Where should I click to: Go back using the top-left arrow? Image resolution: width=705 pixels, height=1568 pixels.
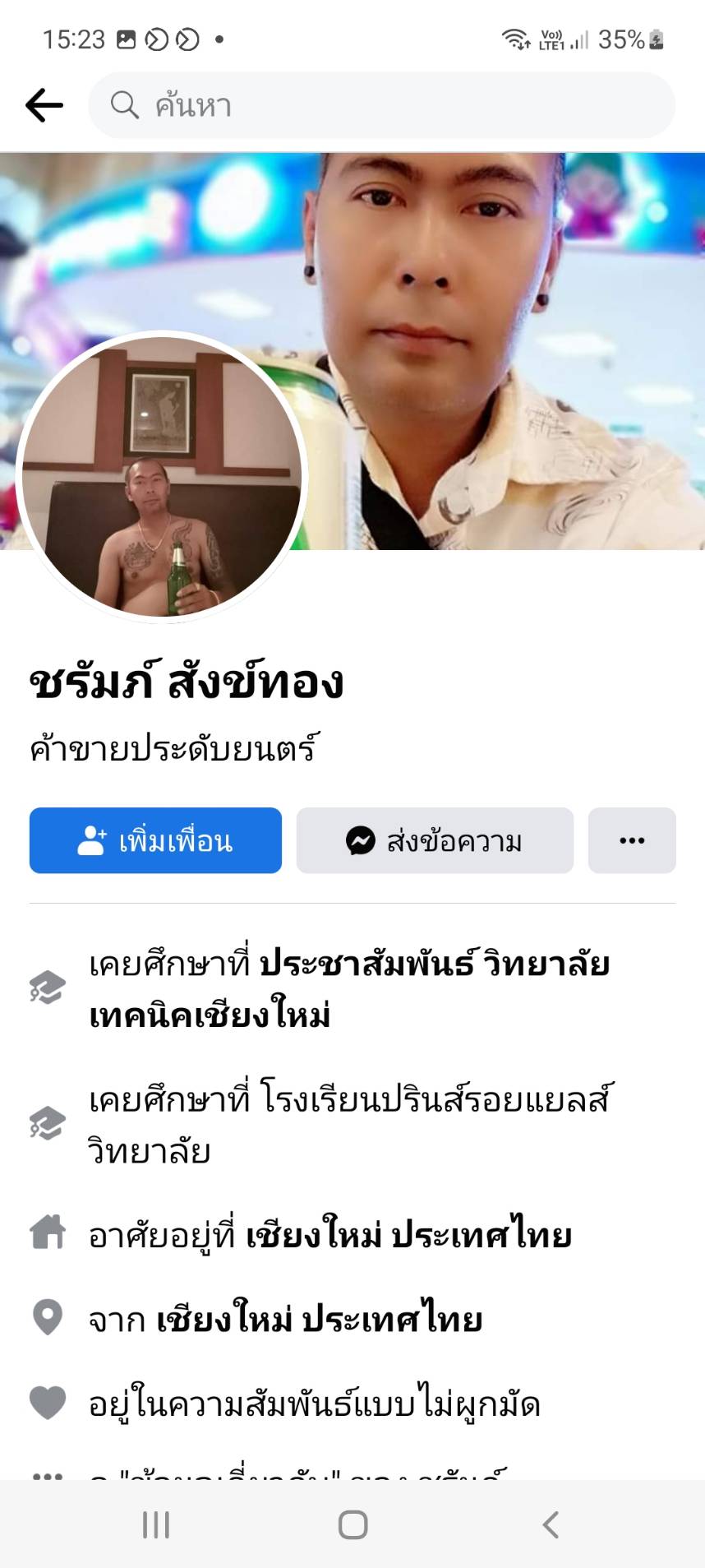(44, 105)
